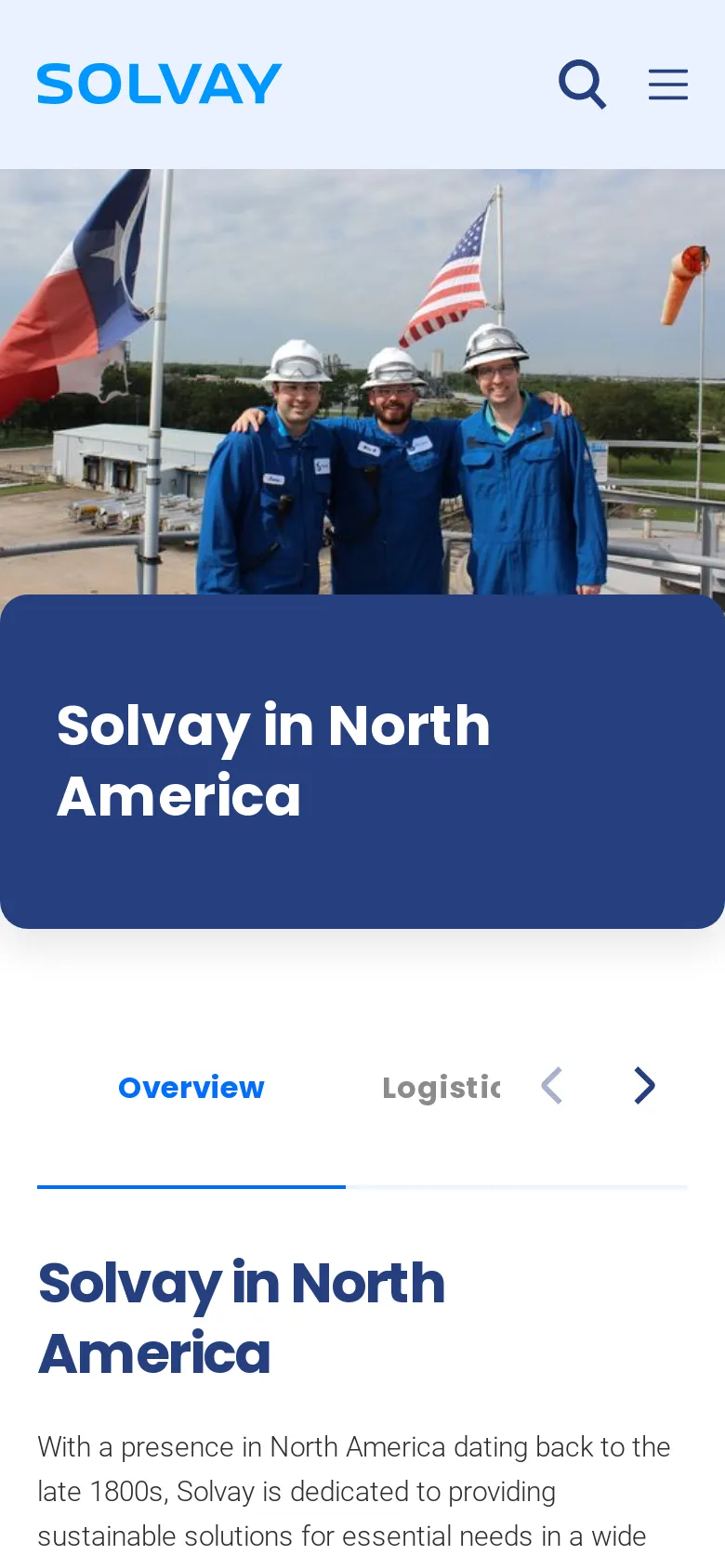The width and height of the screenshot is (725, 1568).
Task: Open the menu icon with three lines
Action: 668,84
